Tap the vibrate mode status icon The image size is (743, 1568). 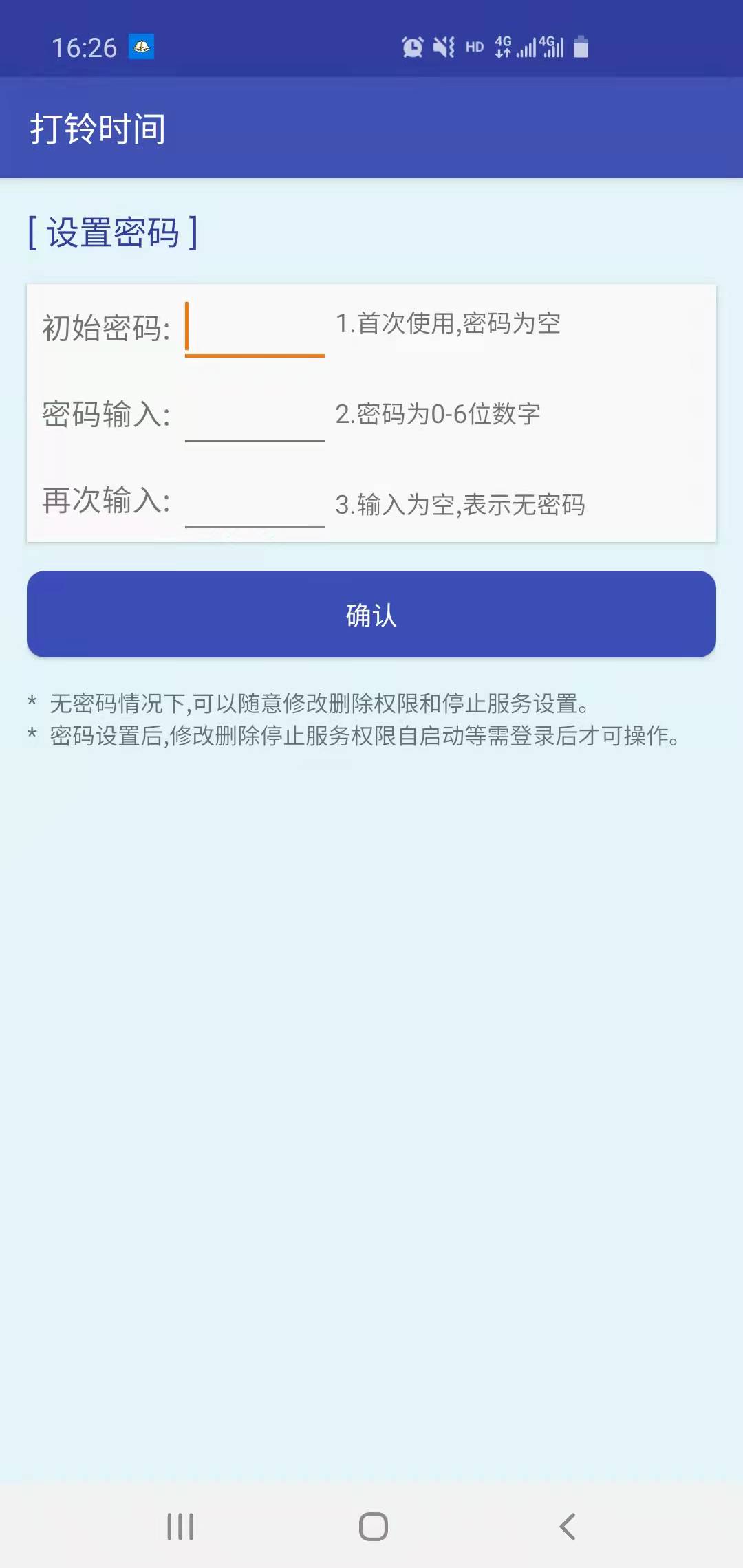[x=443, y=46]
